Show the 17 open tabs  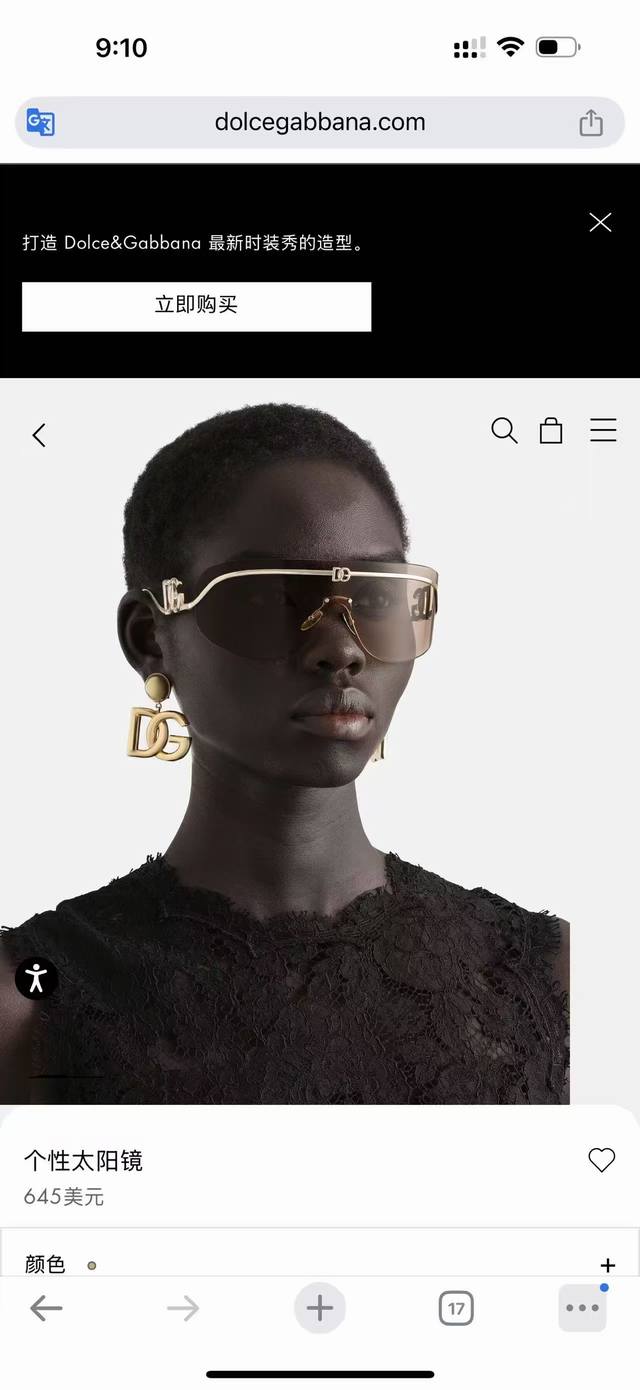[x=456, y=1308]
